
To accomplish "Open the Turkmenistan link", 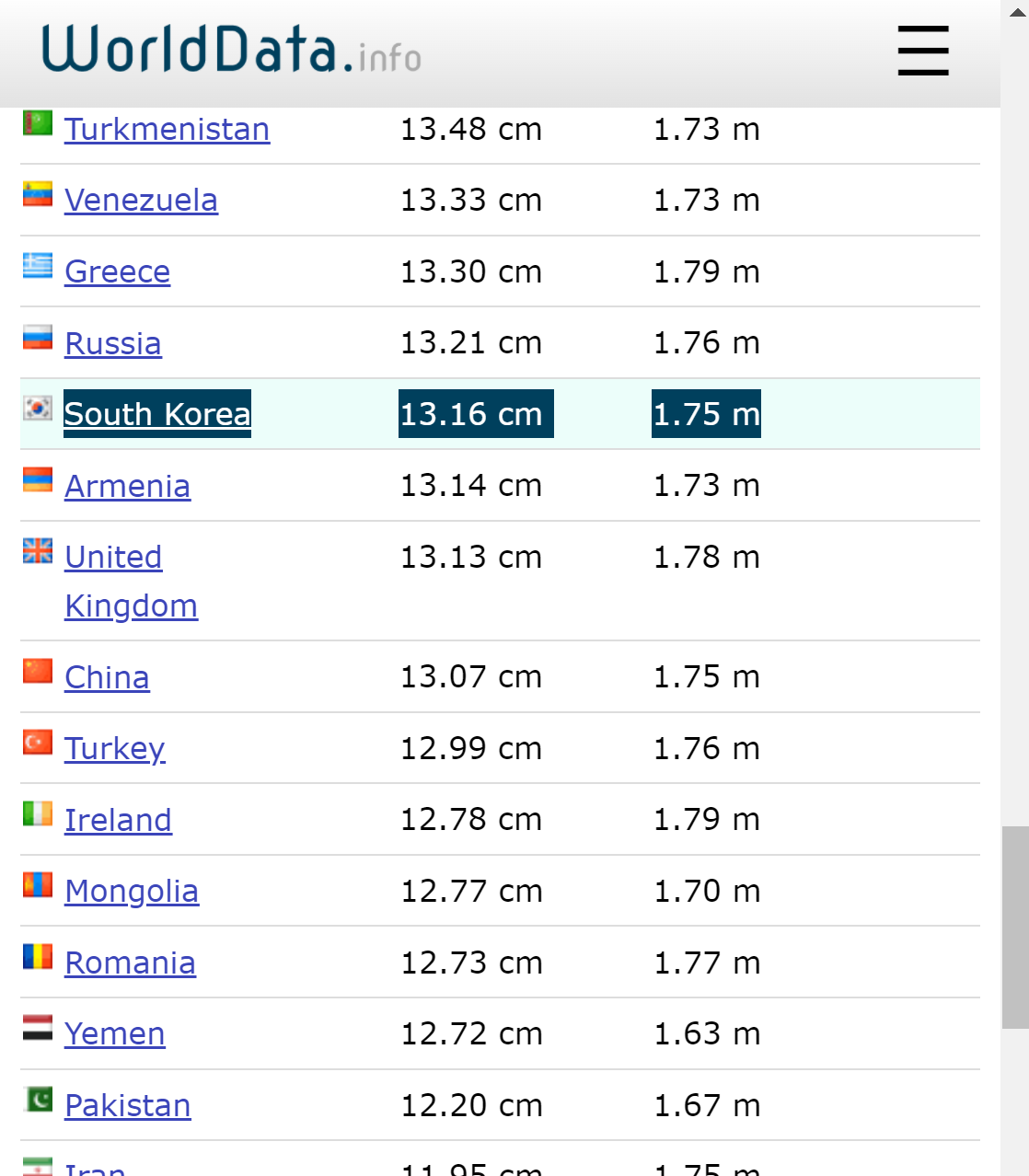I will pos(167,130).
